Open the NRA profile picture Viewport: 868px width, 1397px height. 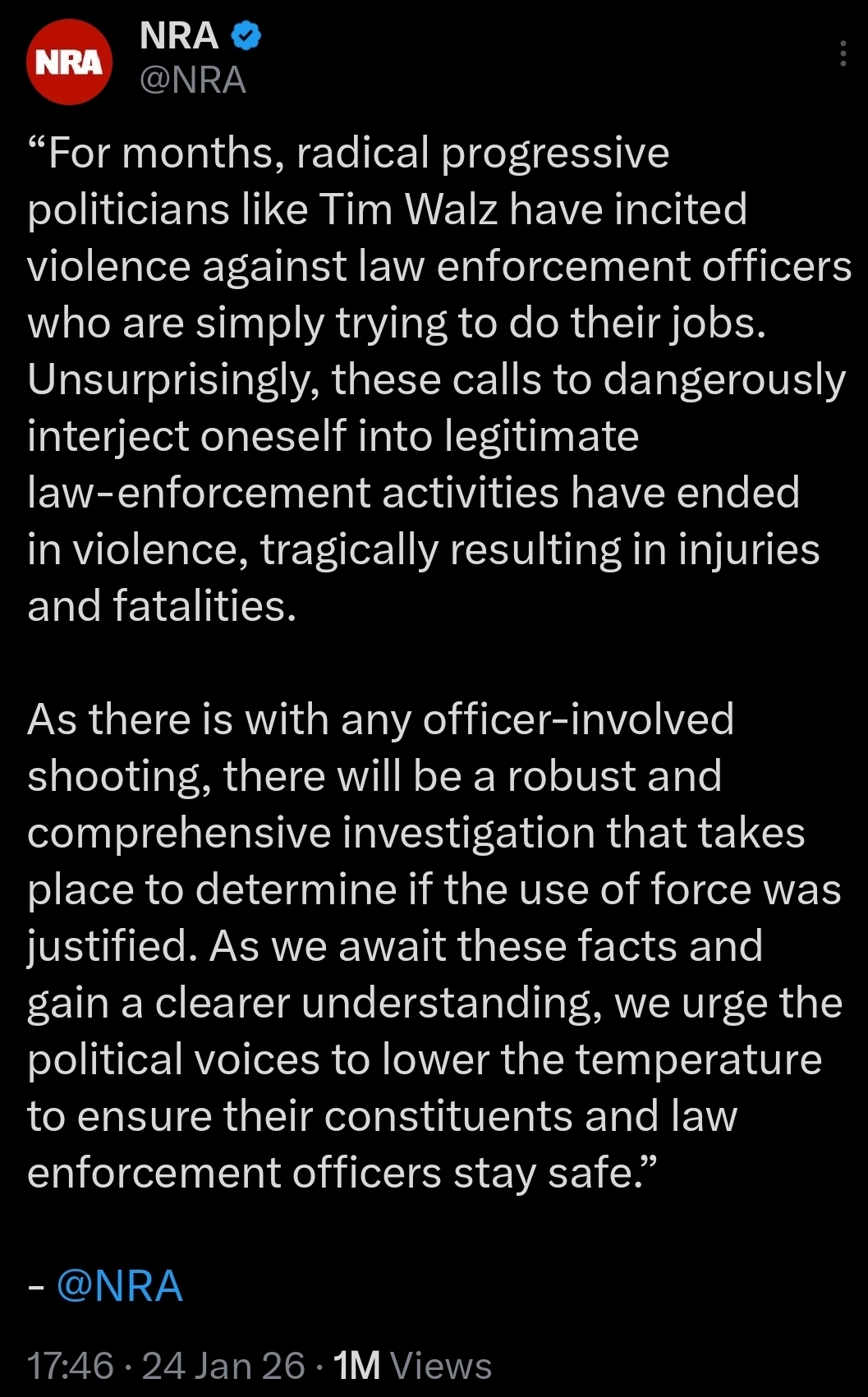pos(69,62)
